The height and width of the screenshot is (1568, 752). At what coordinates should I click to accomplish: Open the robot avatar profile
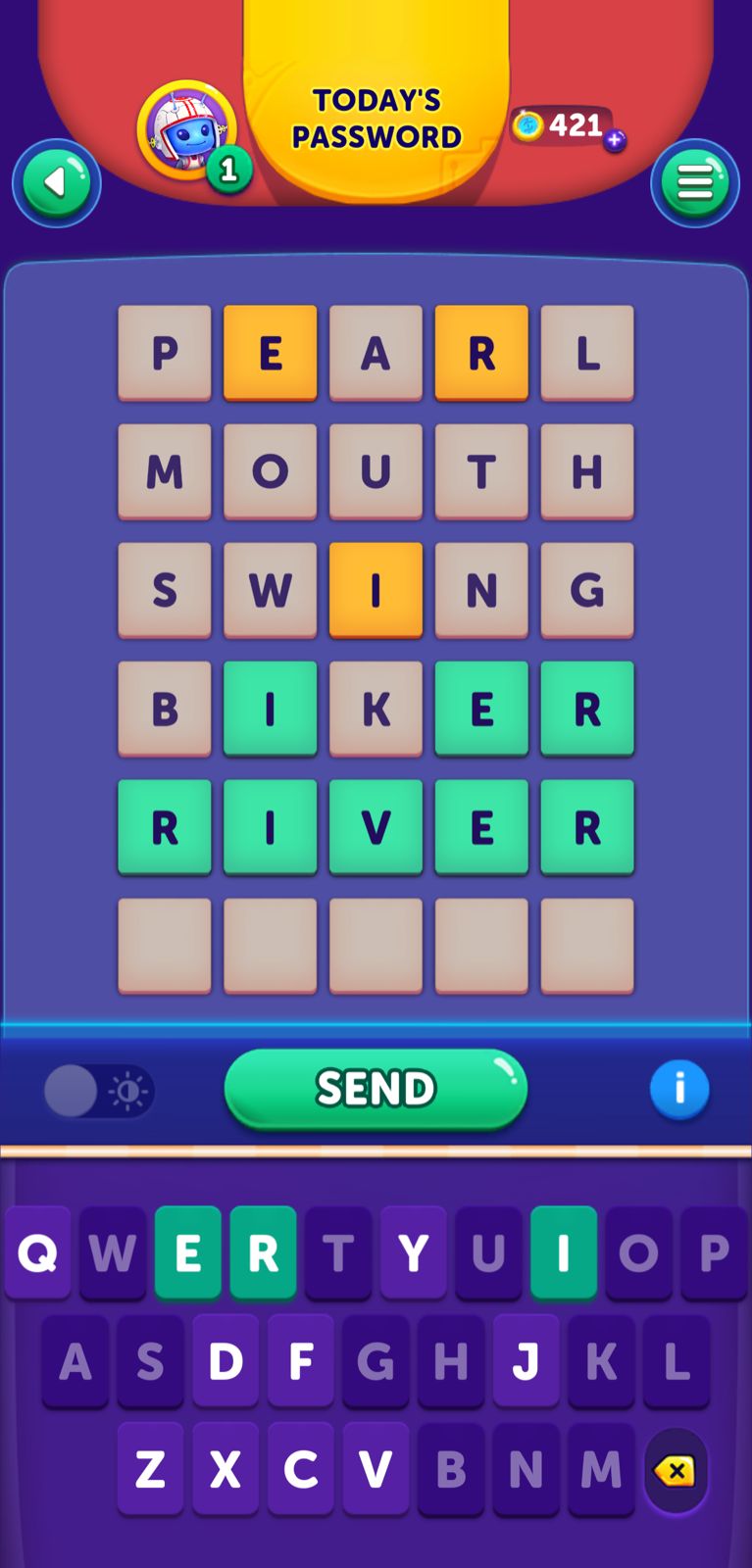point(186,130)
